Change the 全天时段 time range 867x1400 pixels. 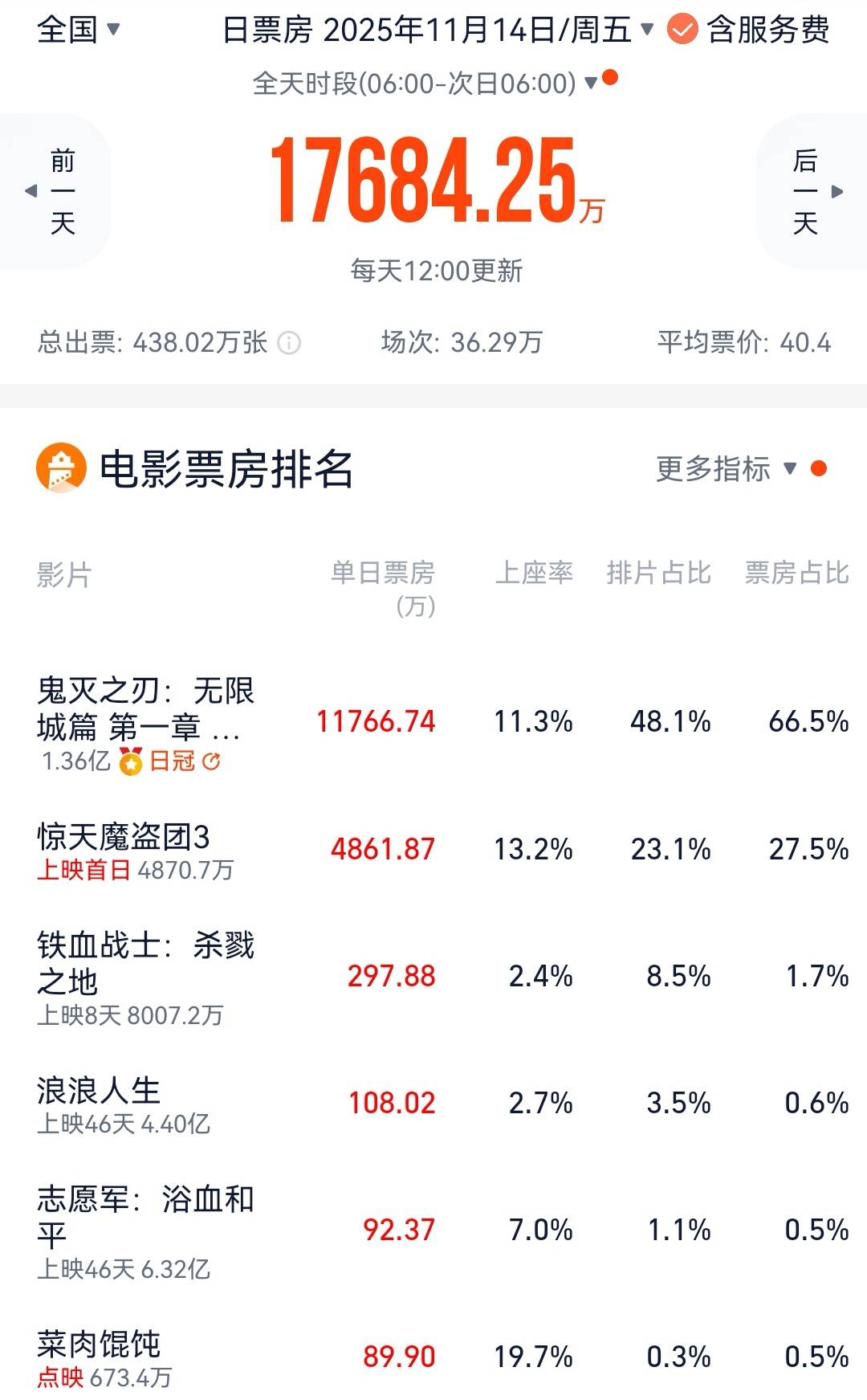(x=425, y=83)
